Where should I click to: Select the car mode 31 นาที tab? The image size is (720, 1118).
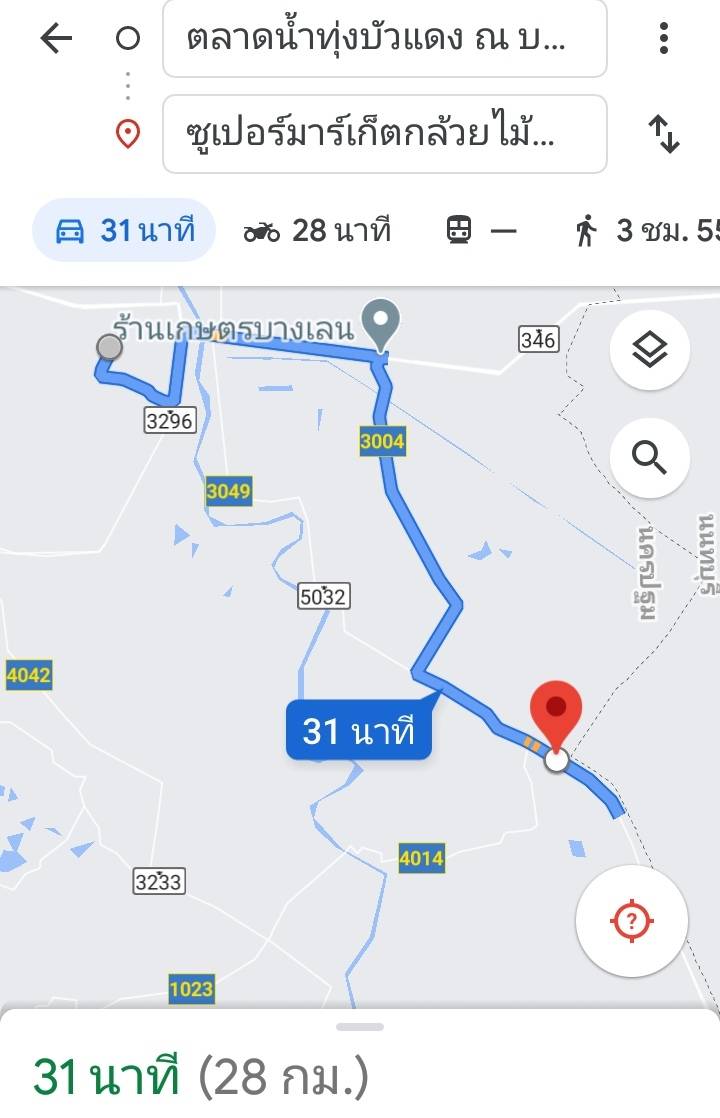[x=124, y=231]
